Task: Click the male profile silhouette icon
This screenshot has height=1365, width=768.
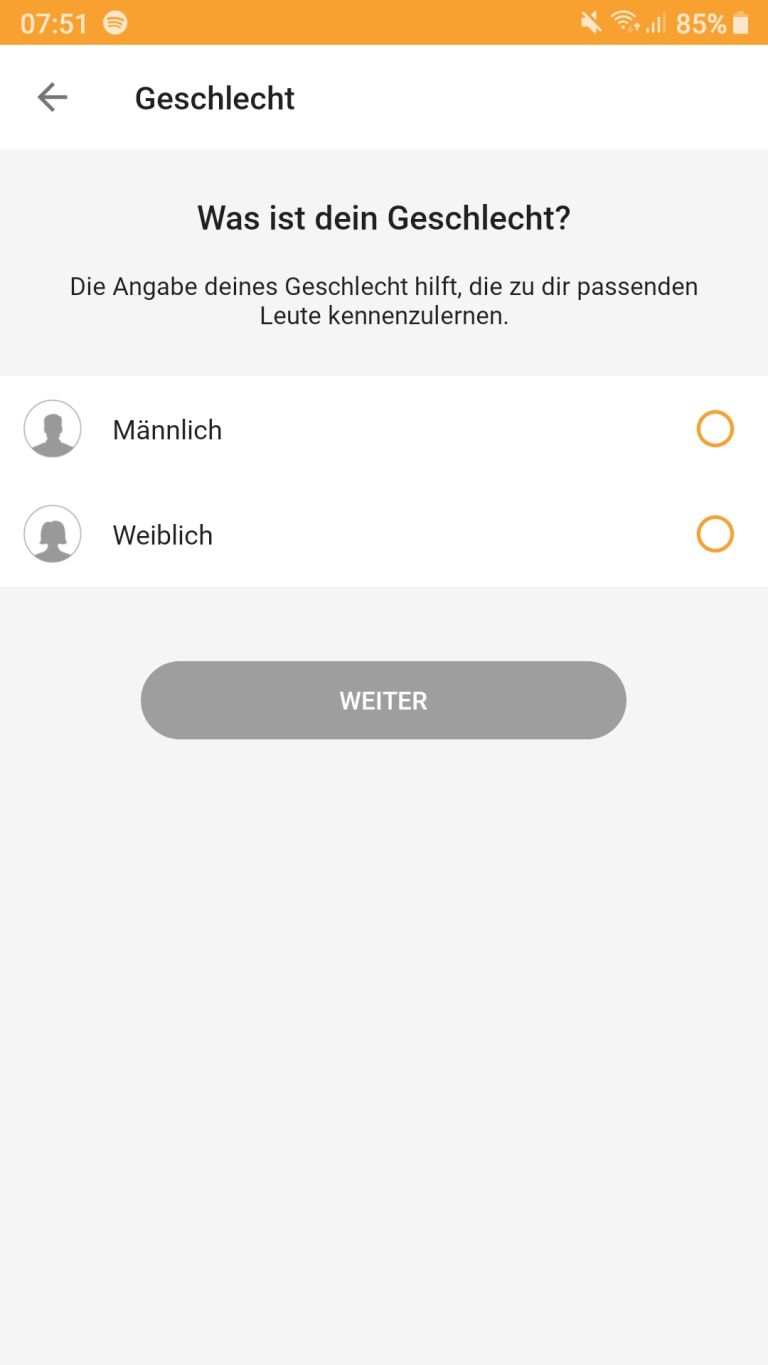Action: tap(52, 428)
